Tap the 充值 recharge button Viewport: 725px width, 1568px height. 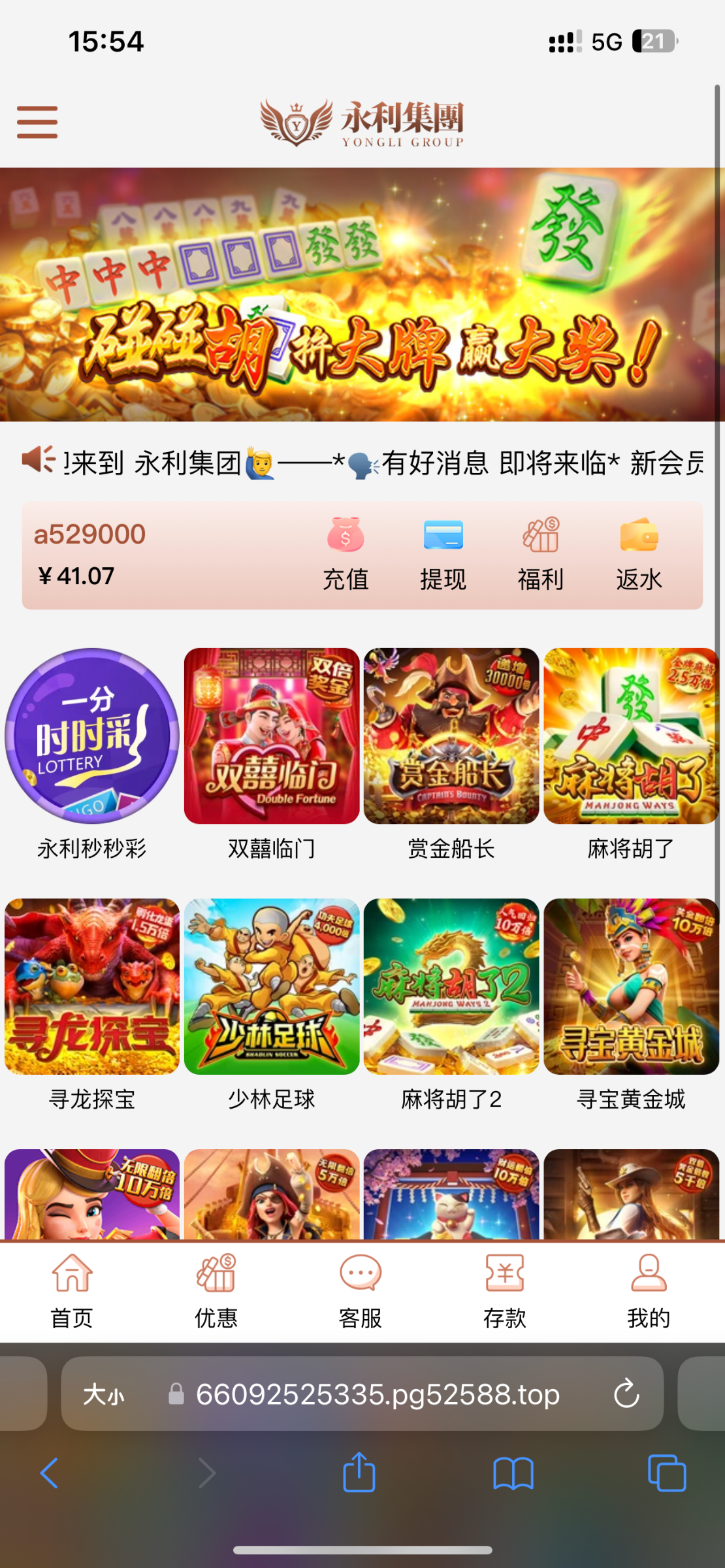pyautogui.click(x=346, y=554)
